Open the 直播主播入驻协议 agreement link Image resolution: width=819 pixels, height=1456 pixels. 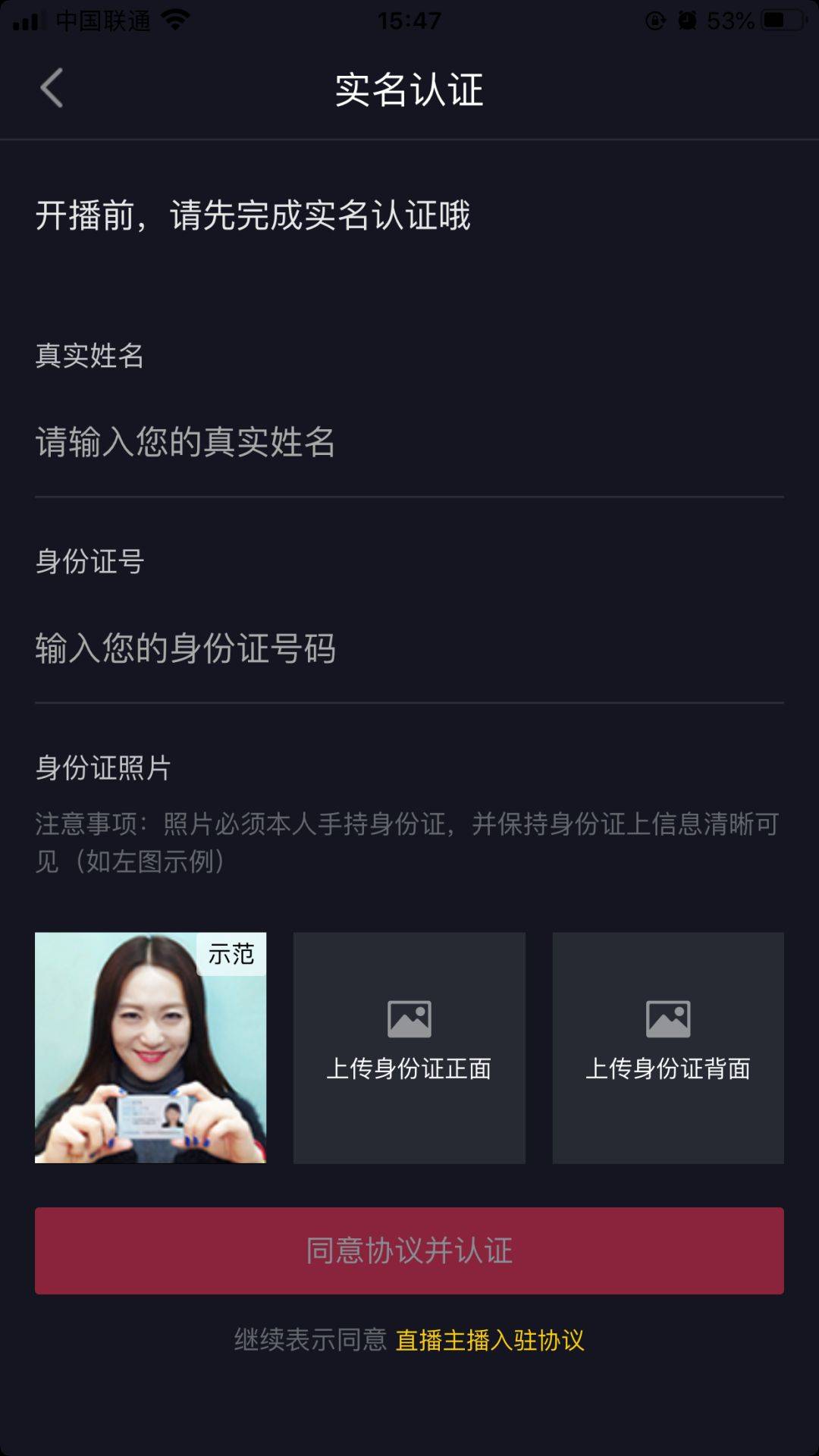[490, 1340]
